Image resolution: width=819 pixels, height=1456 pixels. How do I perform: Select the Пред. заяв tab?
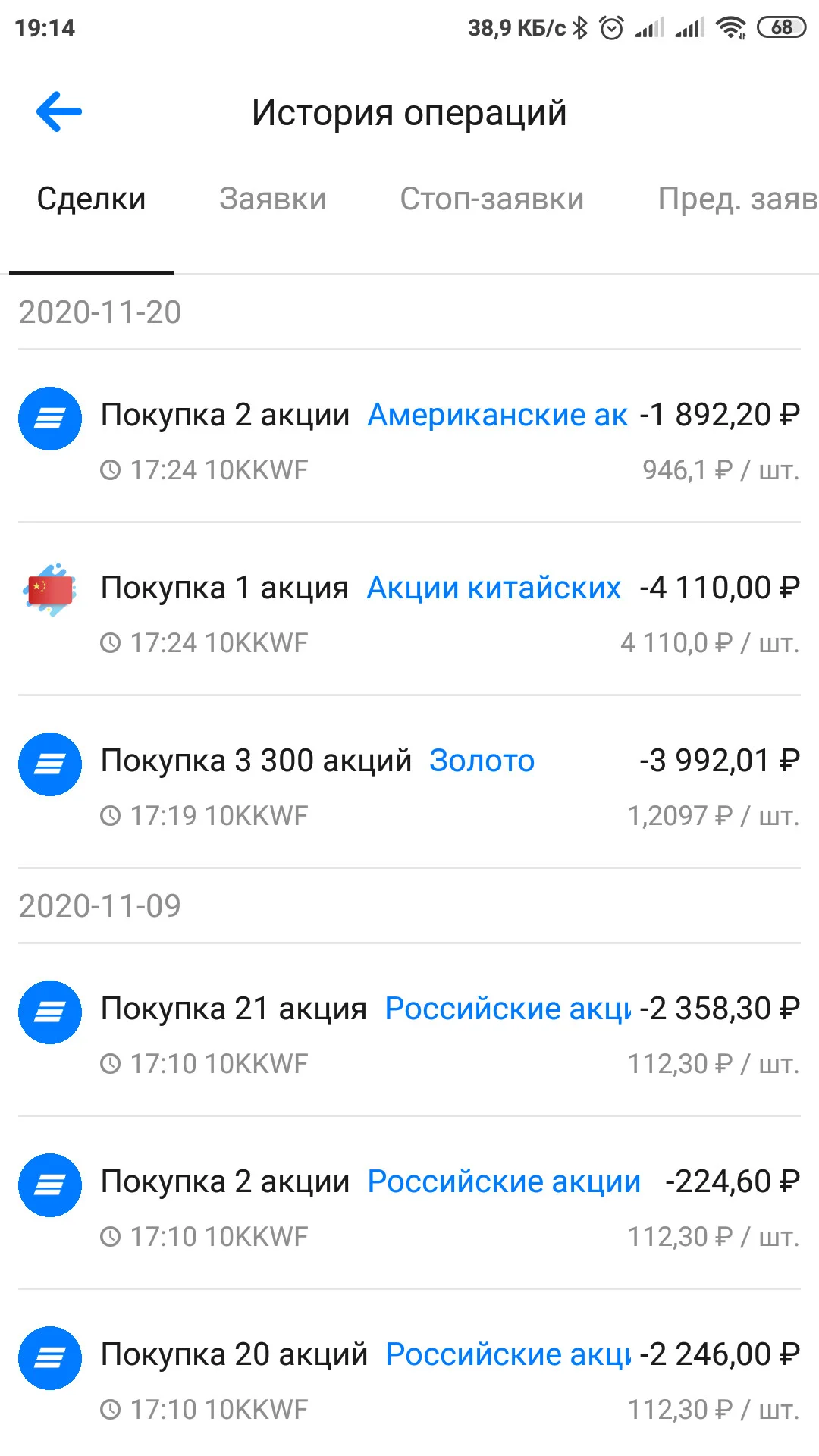pos(738,199)
